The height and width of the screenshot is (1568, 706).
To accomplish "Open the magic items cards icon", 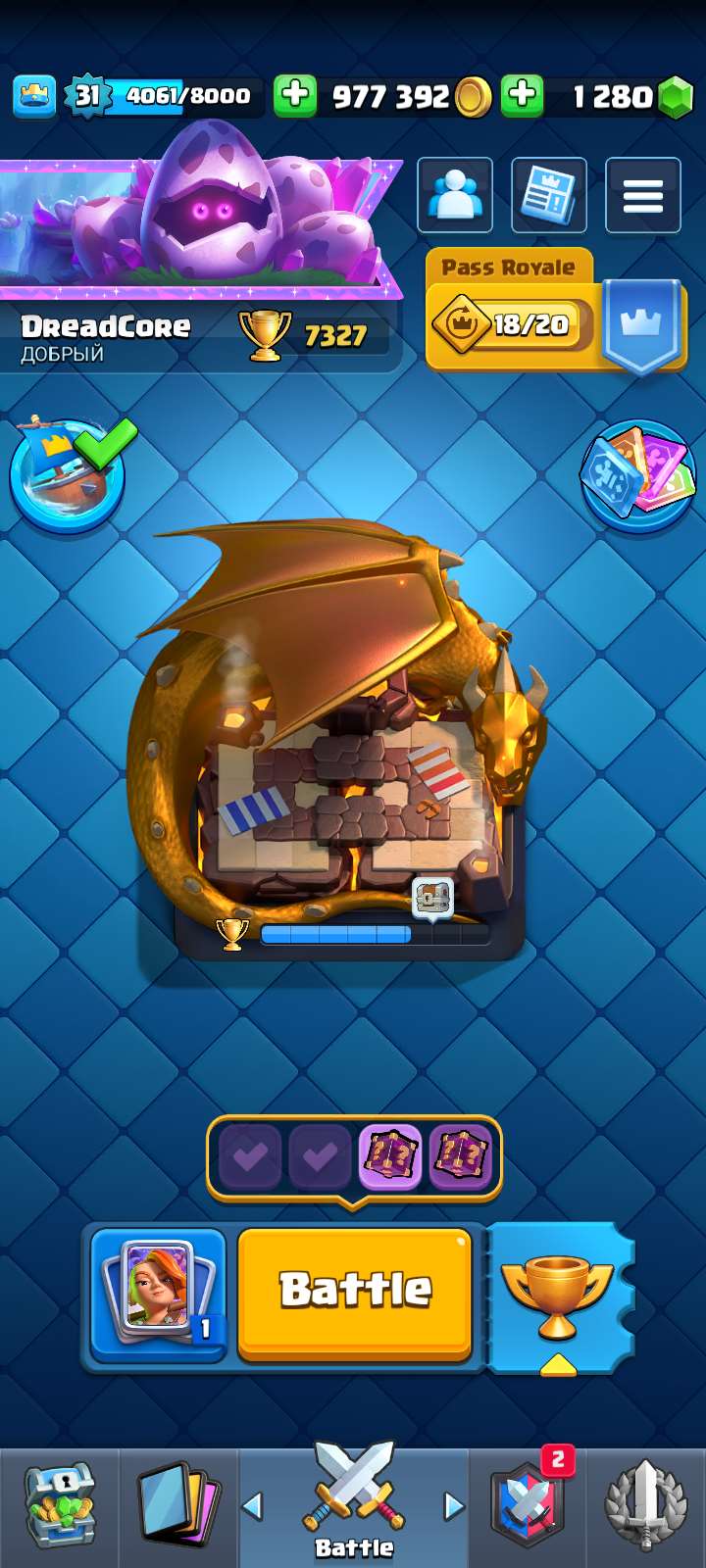I will tap(637, 475).
